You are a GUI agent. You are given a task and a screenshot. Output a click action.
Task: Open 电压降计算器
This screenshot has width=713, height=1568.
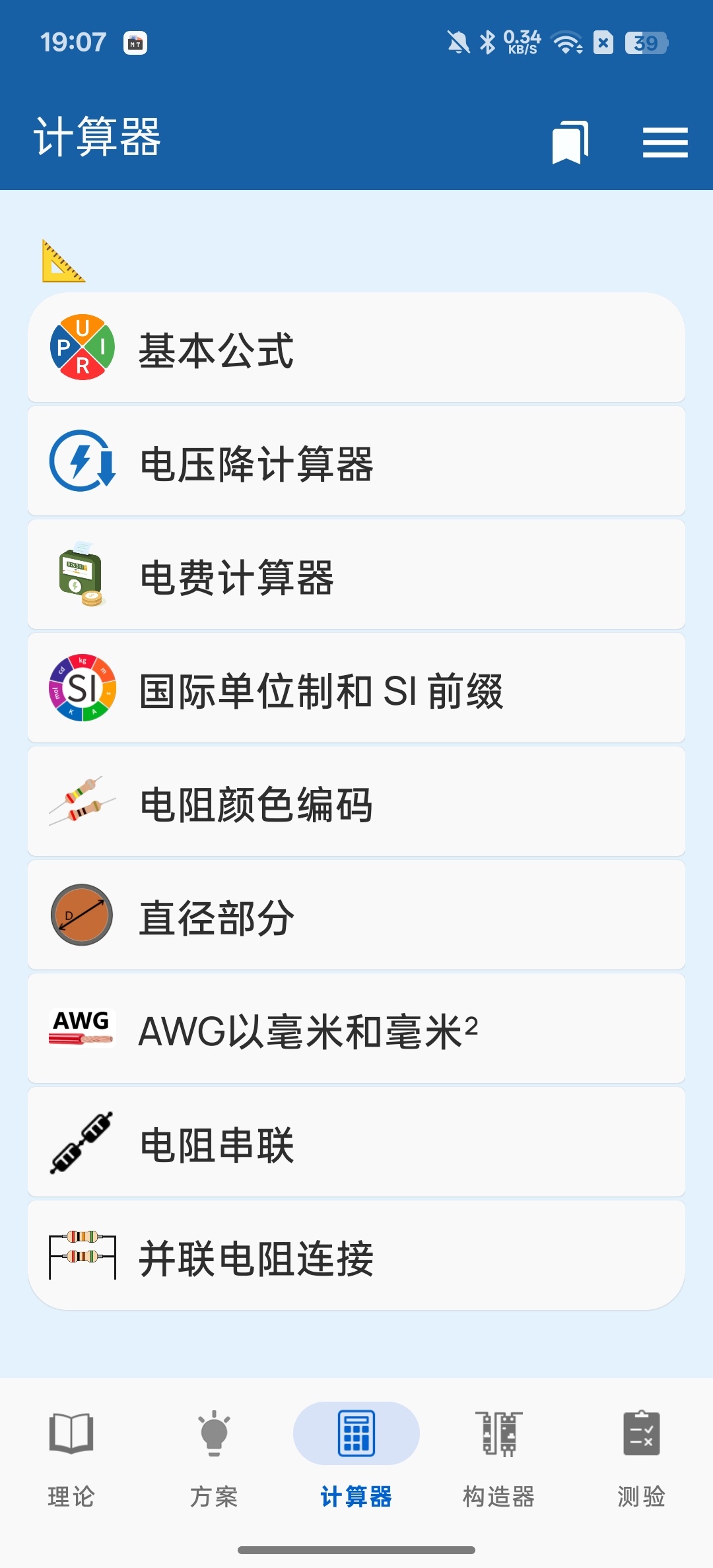coord(356,461)
